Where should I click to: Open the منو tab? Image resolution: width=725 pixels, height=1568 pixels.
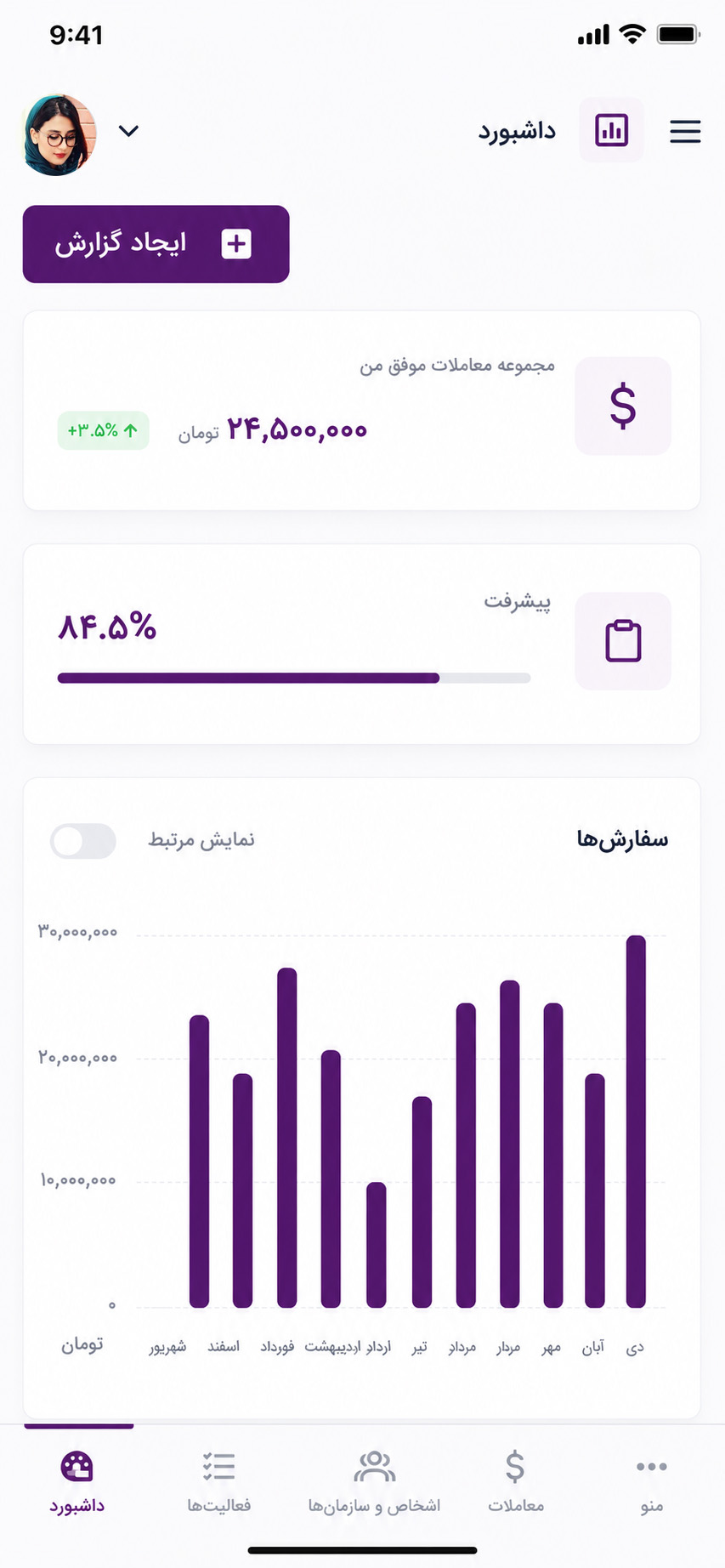click(x=652, y=1484)
